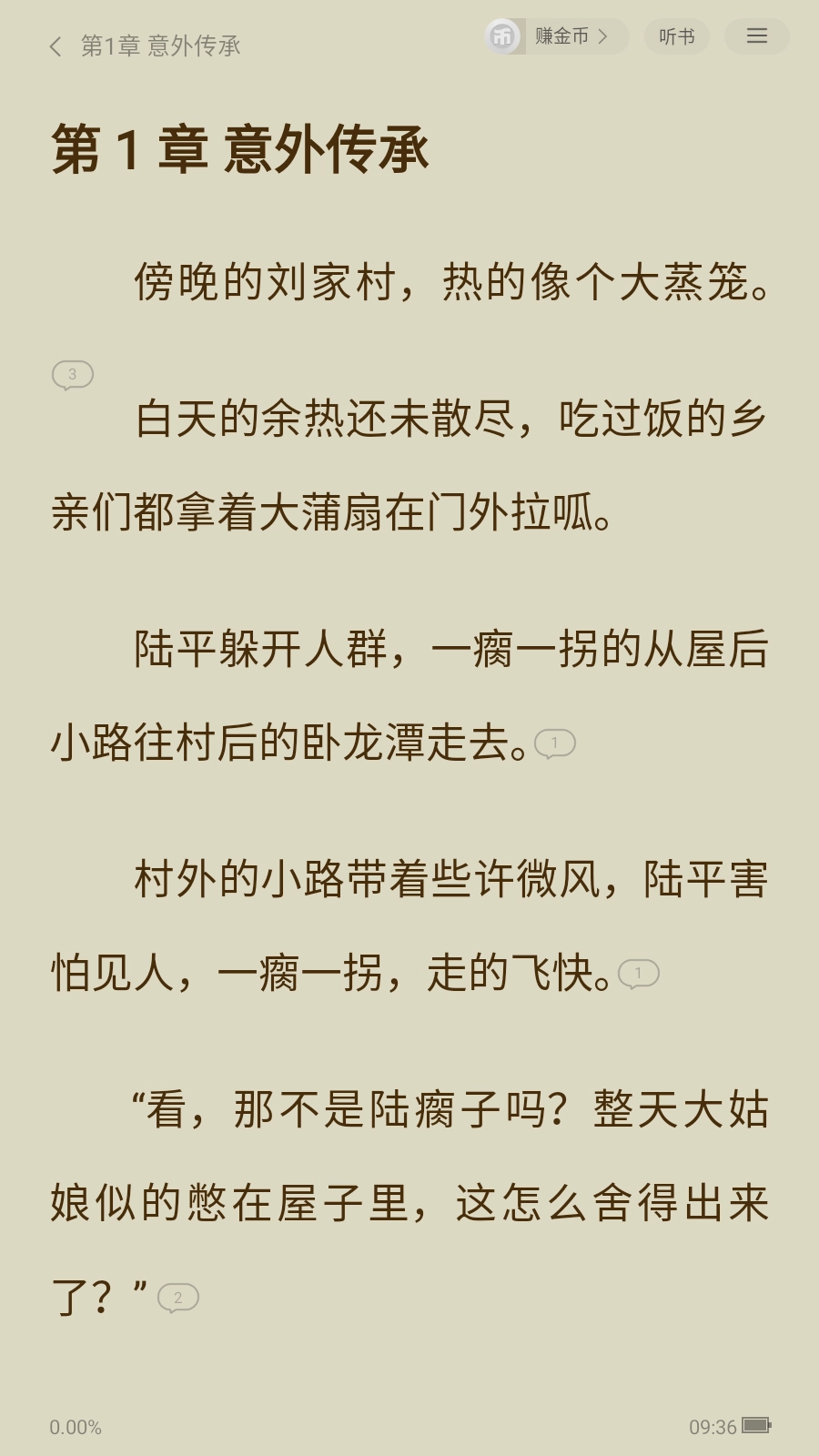This screenshot has width=819, height=1456.
Task: Open the comment bubble showing 3
Action: point(73,374)
